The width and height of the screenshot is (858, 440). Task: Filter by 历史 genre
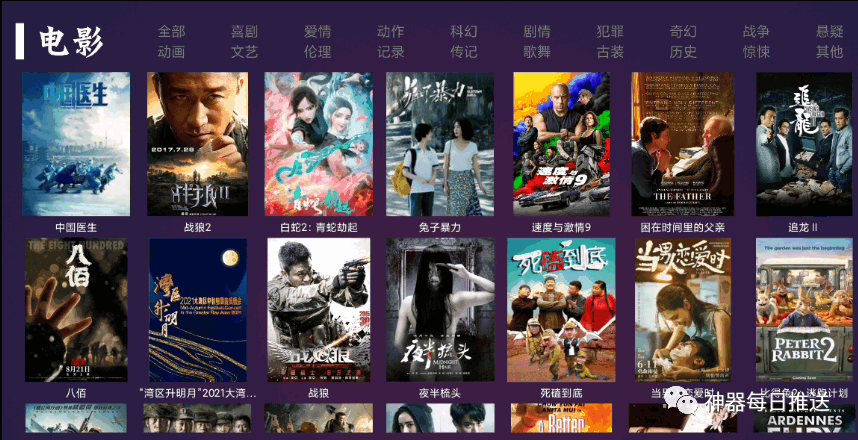pyautogui.click(x=683, y=52)
